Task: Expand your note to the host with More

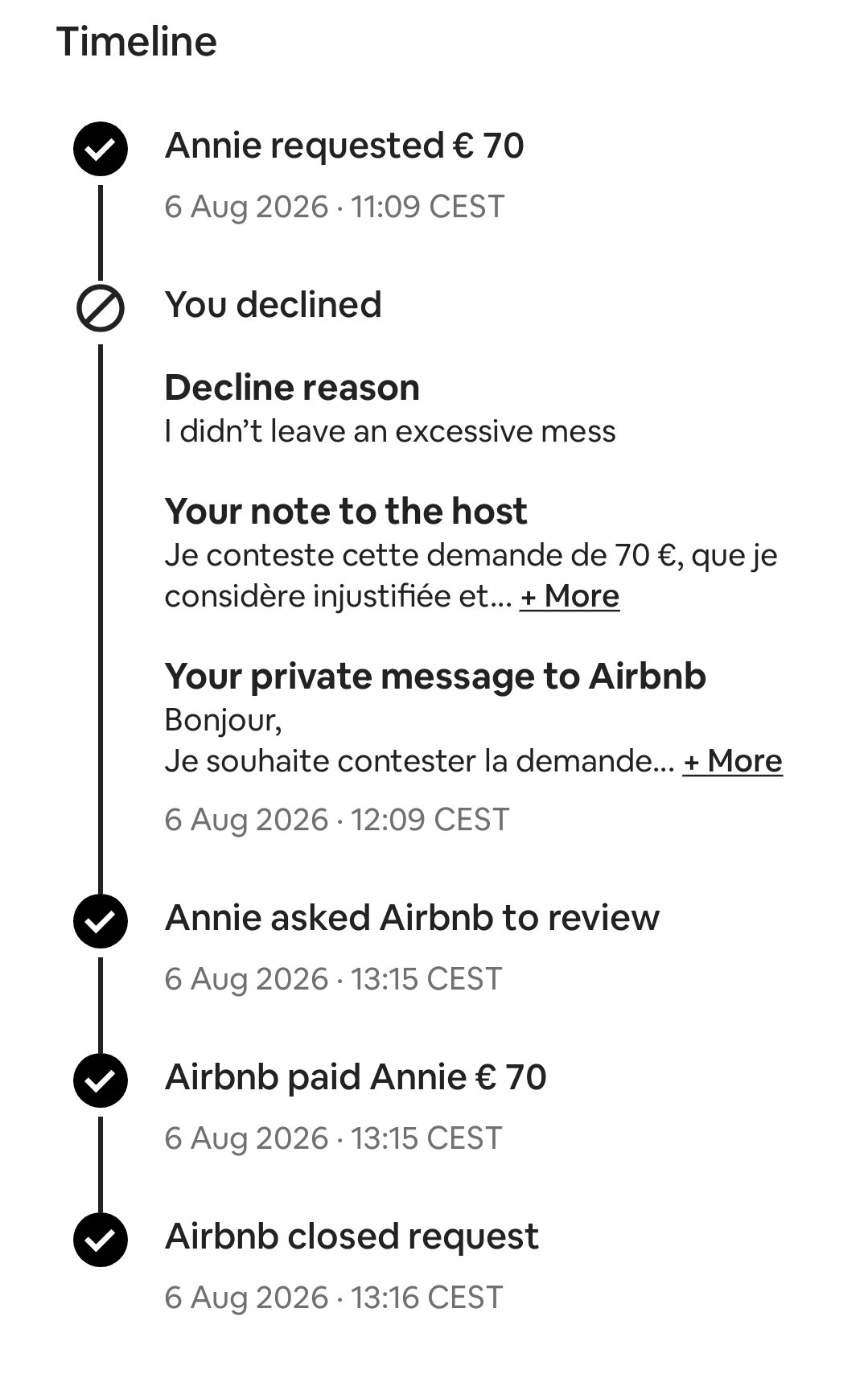Action: tap(570, 596)
